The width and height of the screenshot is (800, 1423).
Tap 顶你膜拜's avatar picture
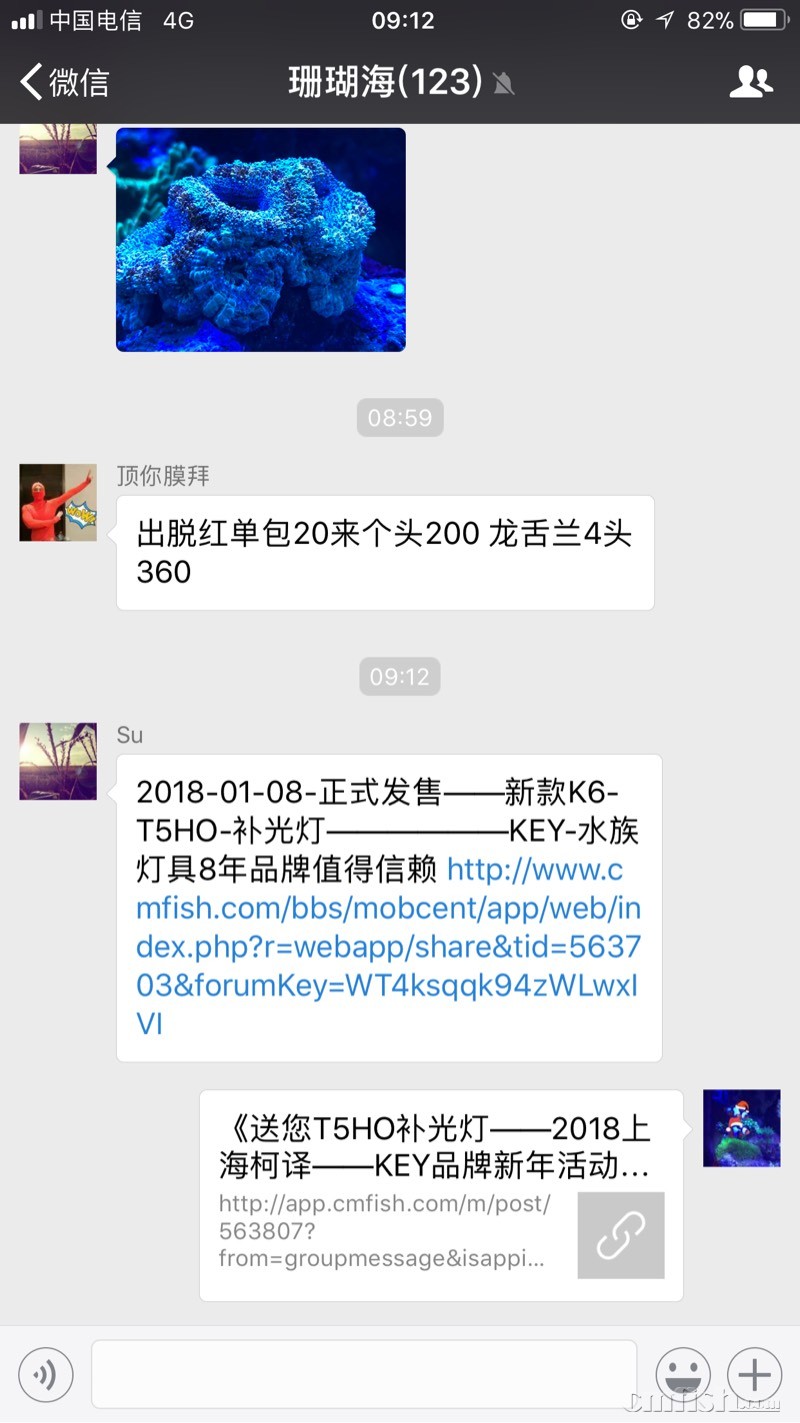57,503
